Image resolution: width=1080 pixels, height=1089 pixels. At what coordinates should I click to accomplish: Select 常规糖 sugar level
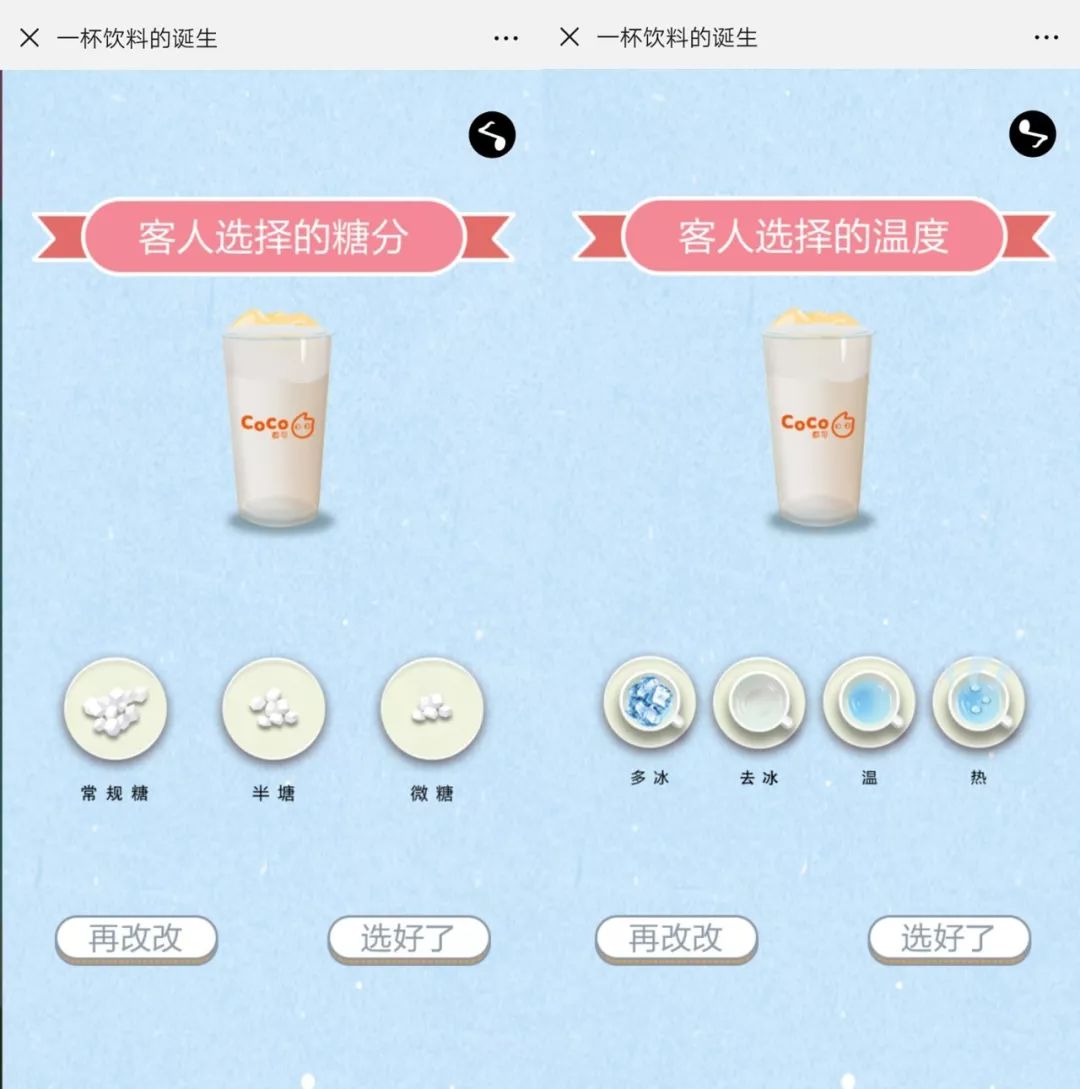tap(115, 708)
